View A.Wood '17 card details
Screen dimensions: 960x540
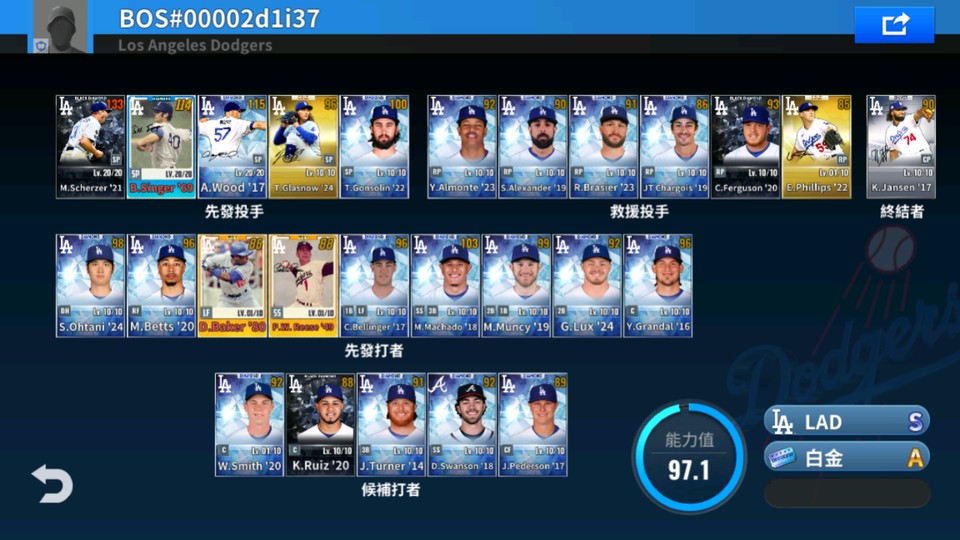tap(233, 147)
